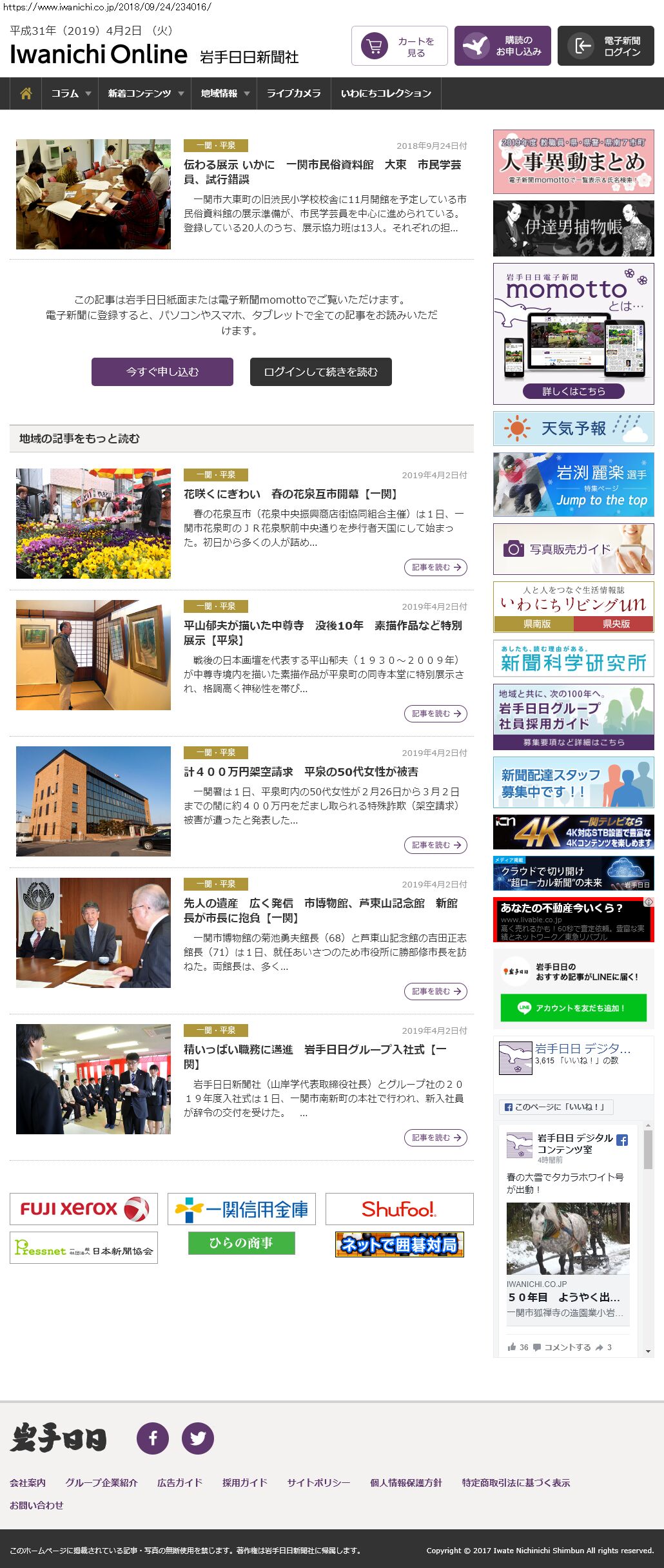The height and width of the screenshot is (1568, 664).
Task: Expand the 新着コンテンツ menu
Action: [x=145, y=93]
